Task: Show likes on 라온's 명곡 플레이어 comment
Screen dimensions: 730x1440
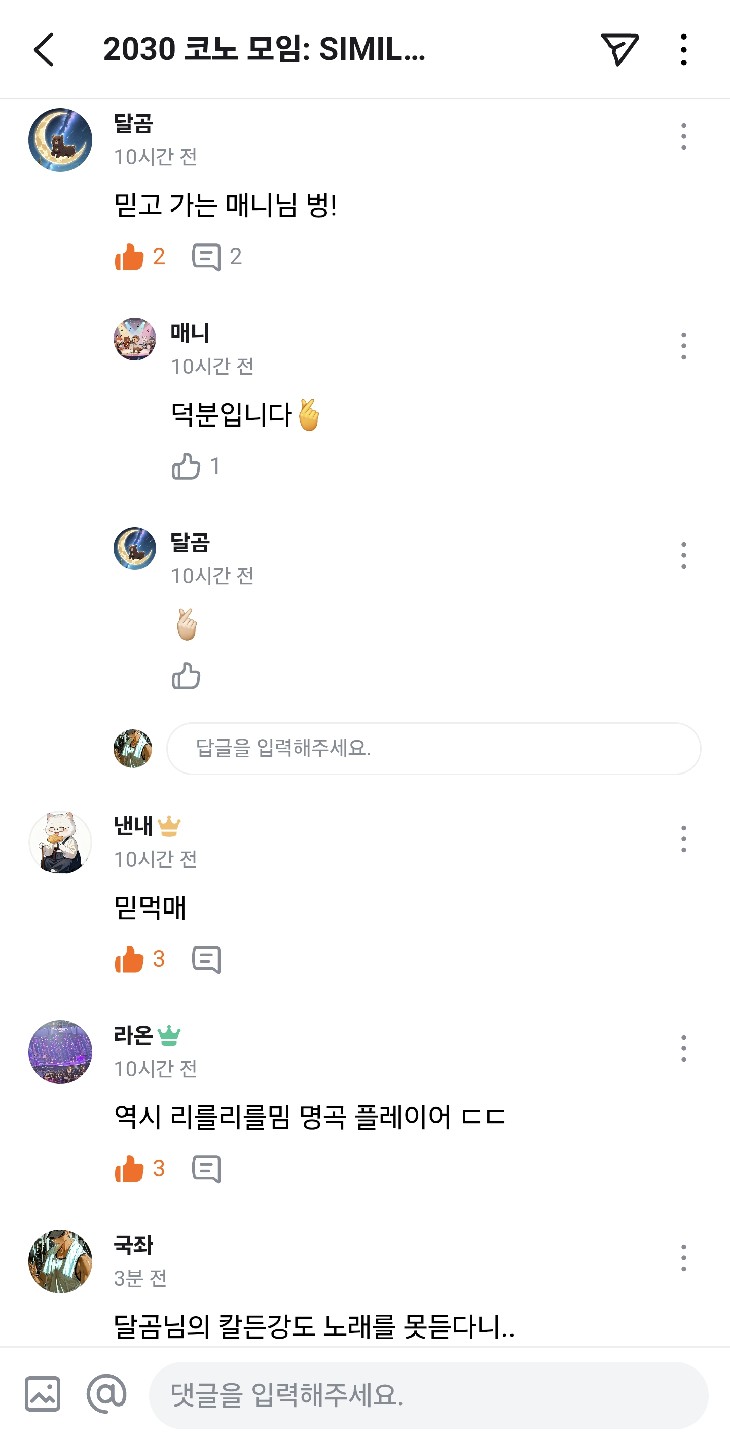Action: [128, 1167]
